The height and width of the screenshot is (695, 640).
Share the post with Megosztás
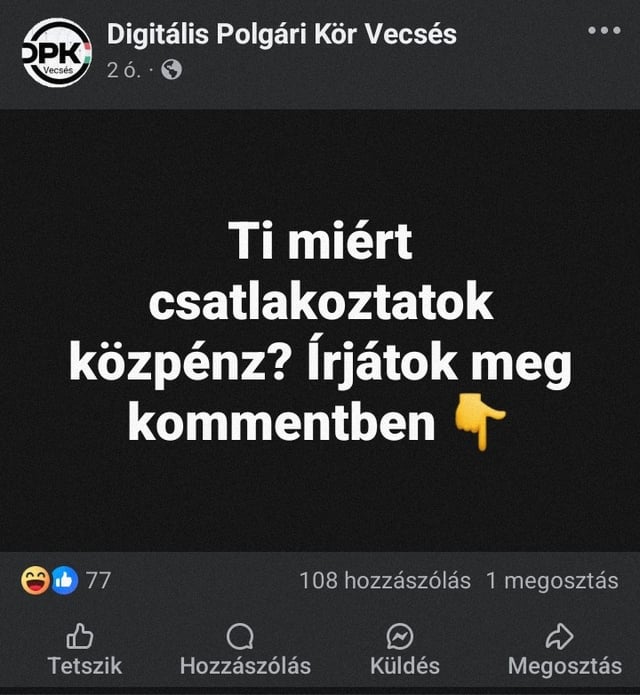point(565,650)
